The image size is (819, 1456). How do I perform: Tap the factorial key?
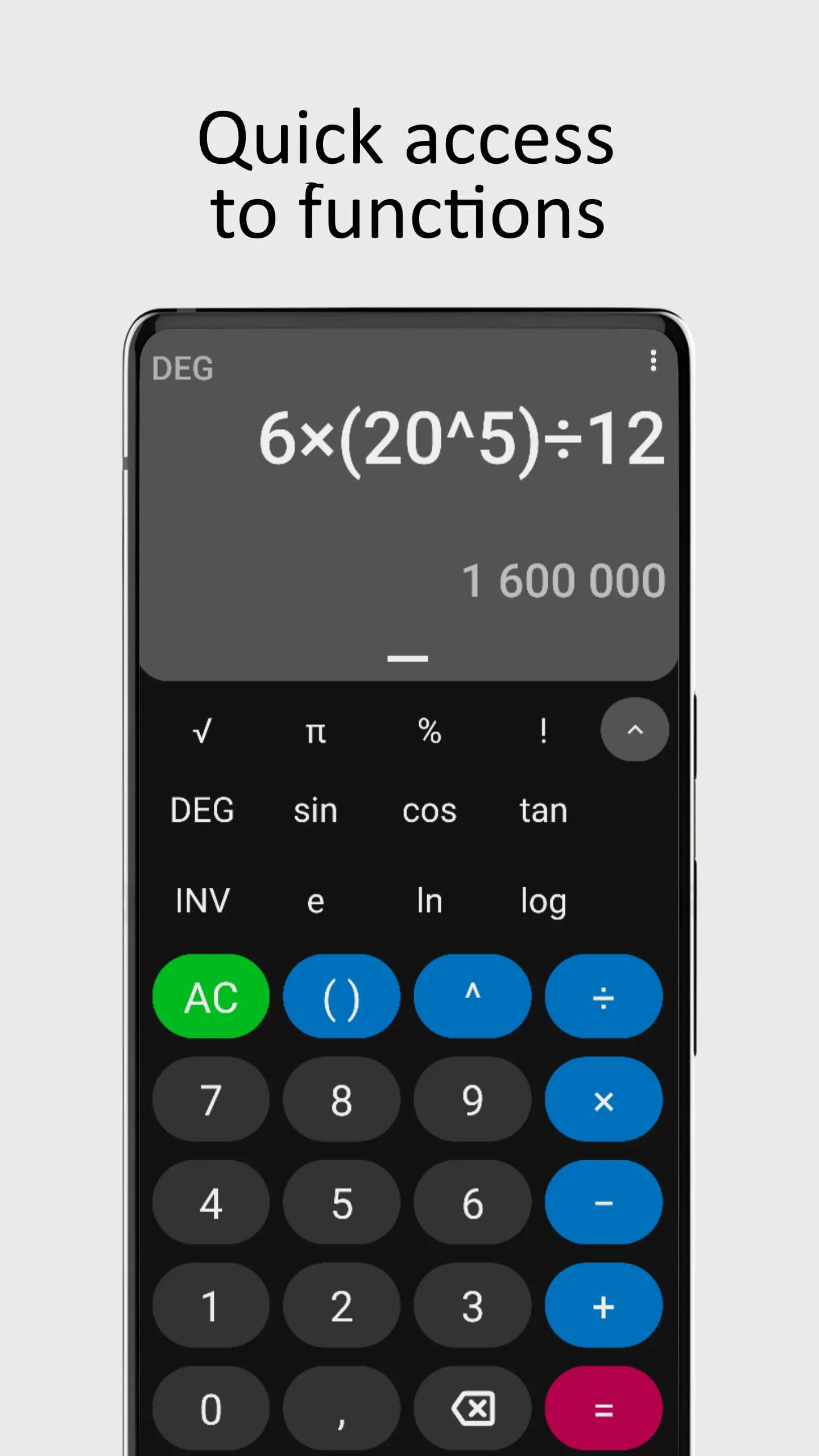544,732
